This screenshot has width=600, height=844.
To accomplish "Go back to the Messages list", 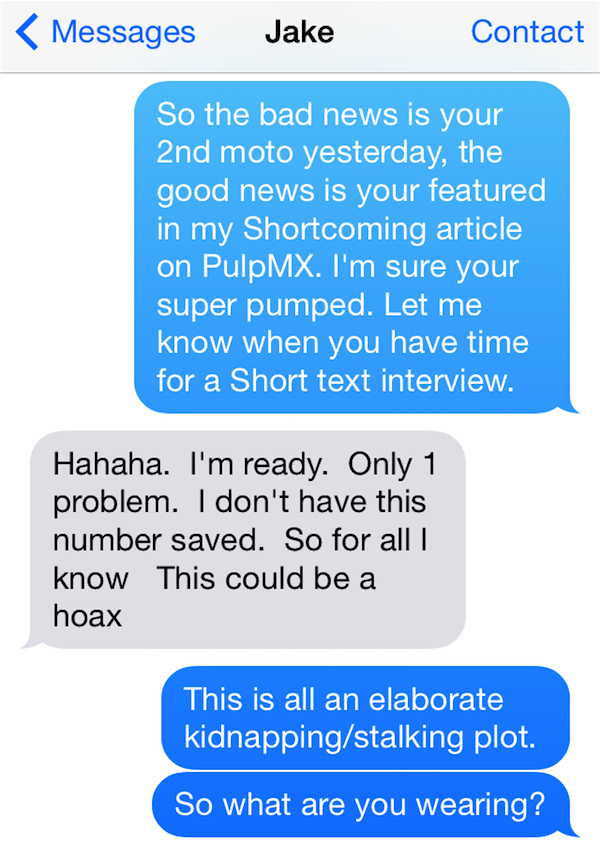I will tap(106, 32).
